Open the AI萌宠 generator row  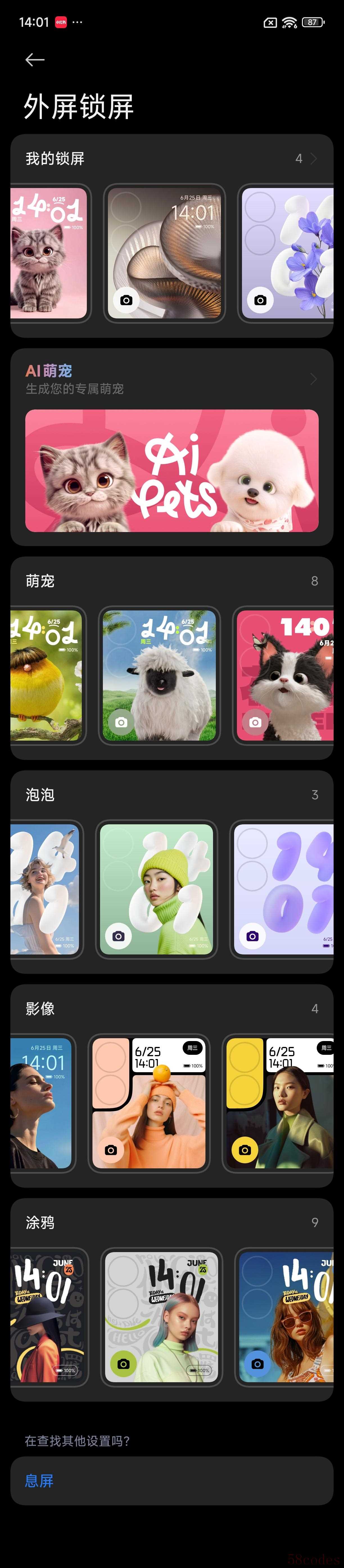pos(172,379)
